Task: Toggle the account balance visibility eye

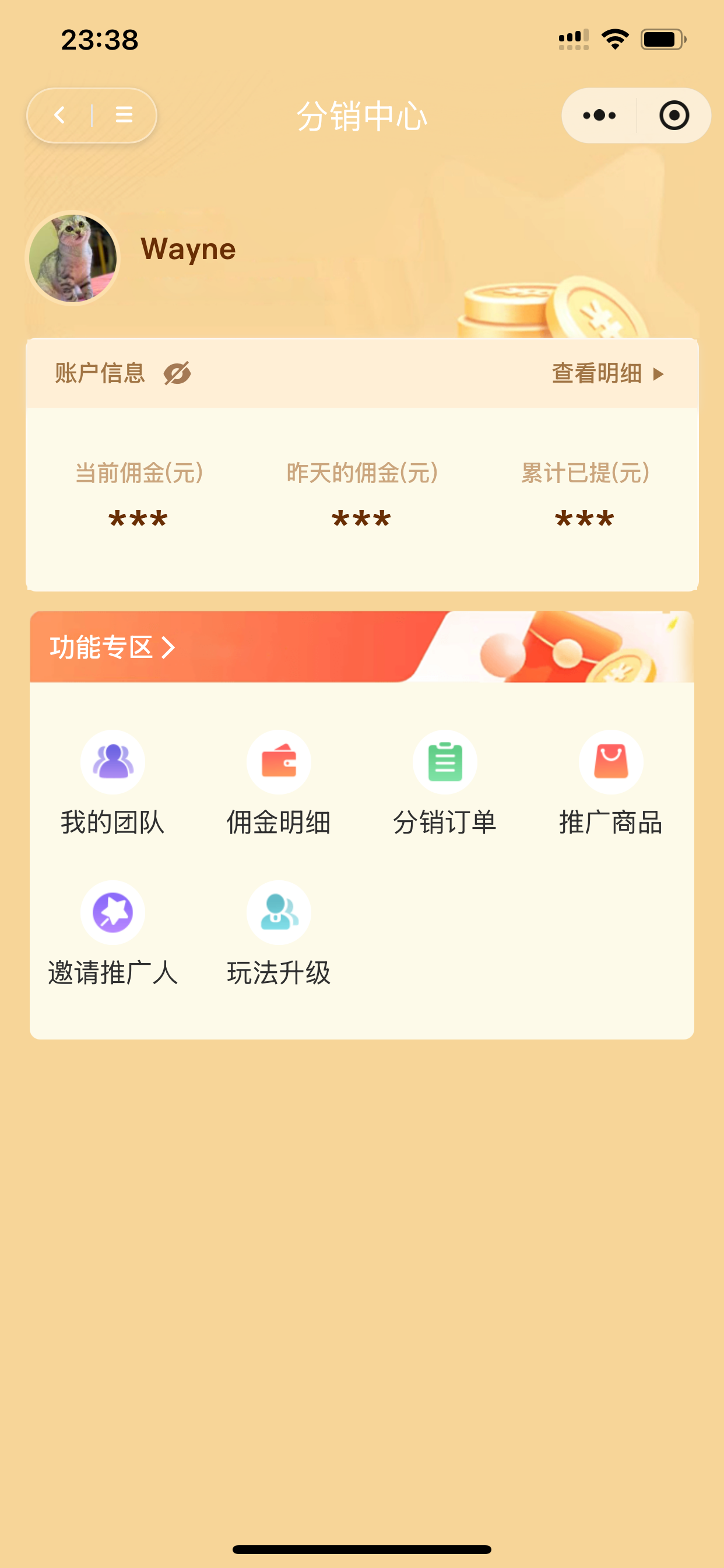Action: (x=177, y=373)
